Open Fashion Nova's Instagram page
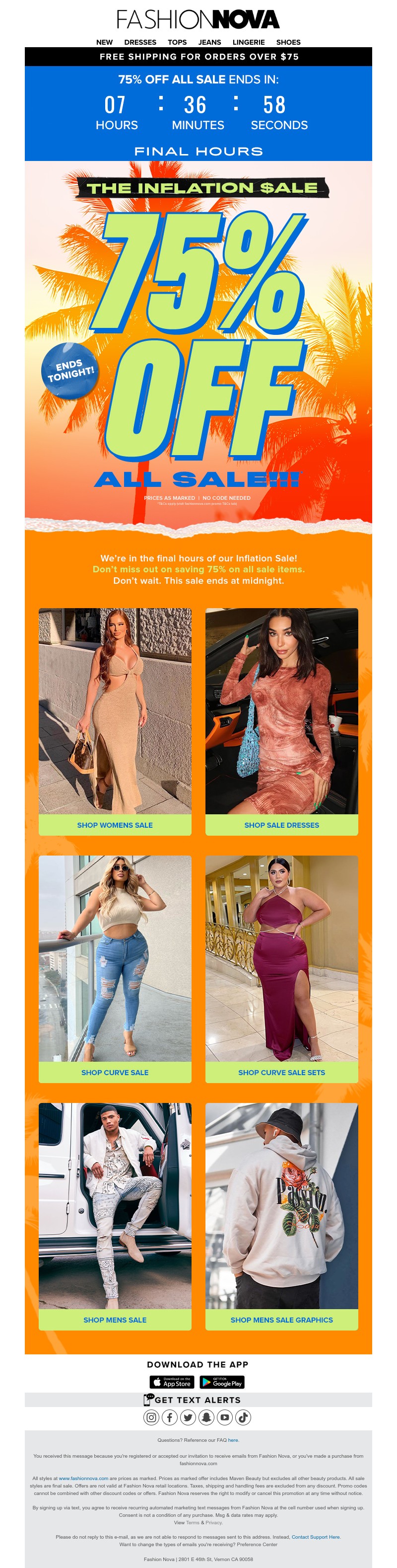397x1568 pixels. pos(151,1417)
